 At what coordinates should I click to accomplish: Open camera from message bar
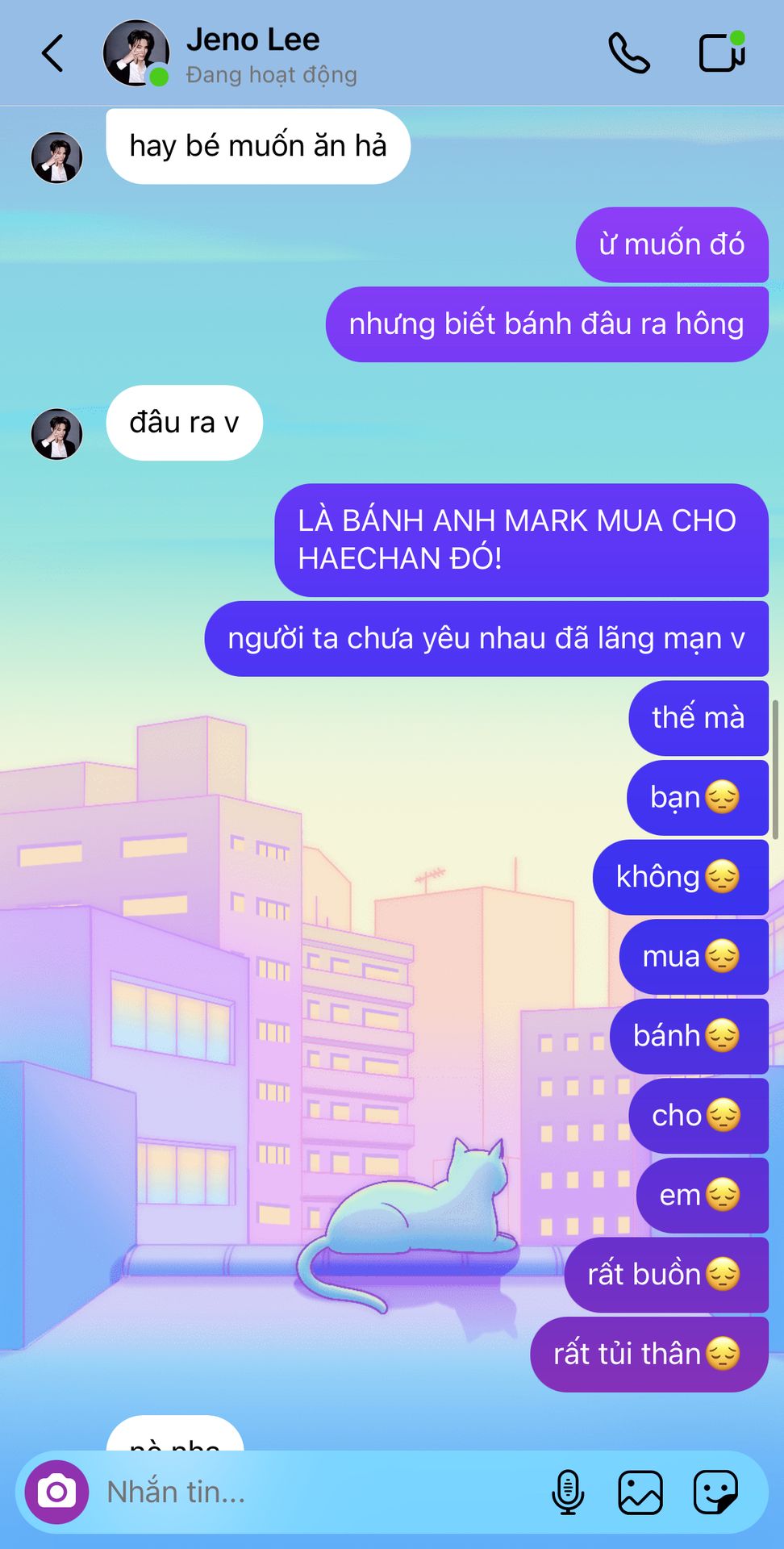point(56,1492)
